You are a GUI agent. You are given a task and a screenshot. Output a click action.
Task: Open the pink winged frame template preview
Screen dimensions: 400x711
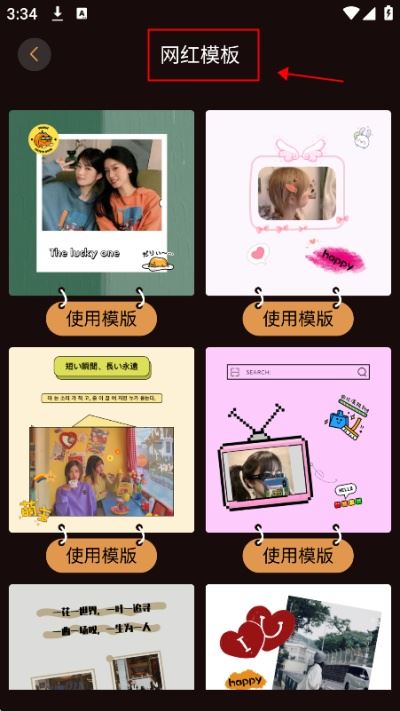298,203
